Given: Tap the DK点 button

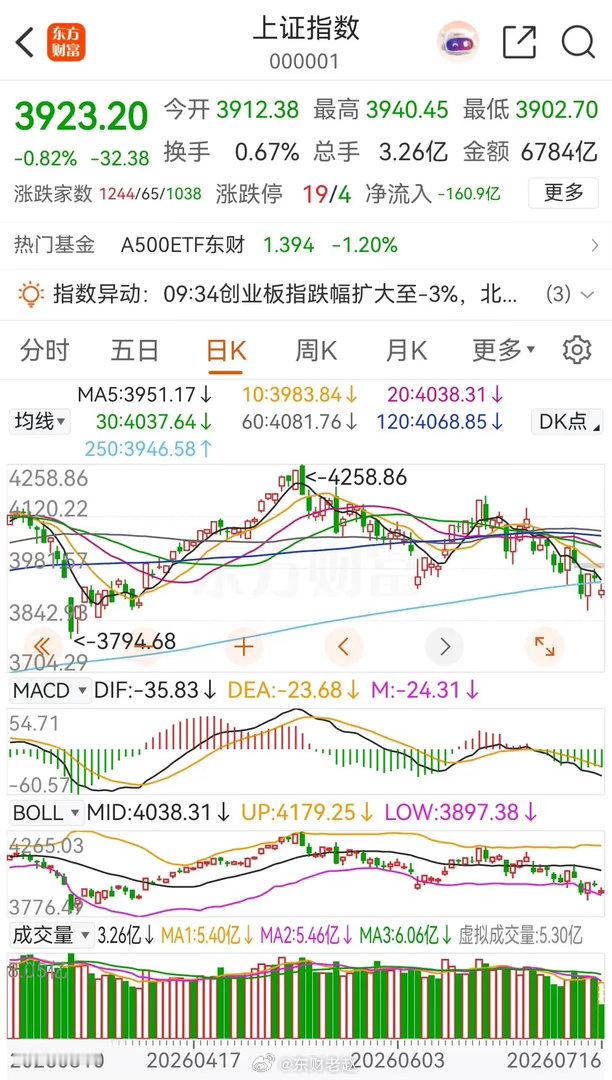Looking at the screenshot, I should click(x=568, y=421).
